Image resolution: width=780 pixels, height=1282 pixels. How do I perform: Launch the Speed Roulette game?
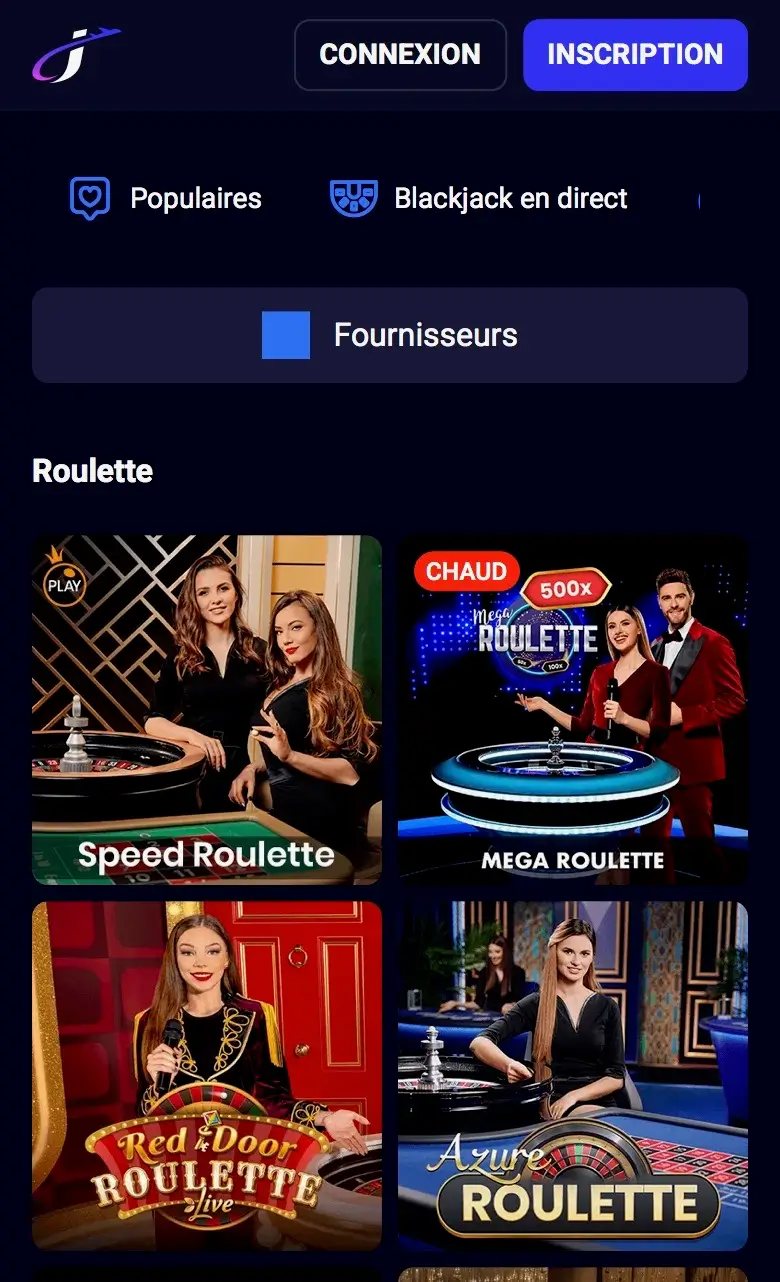point(207,710)
